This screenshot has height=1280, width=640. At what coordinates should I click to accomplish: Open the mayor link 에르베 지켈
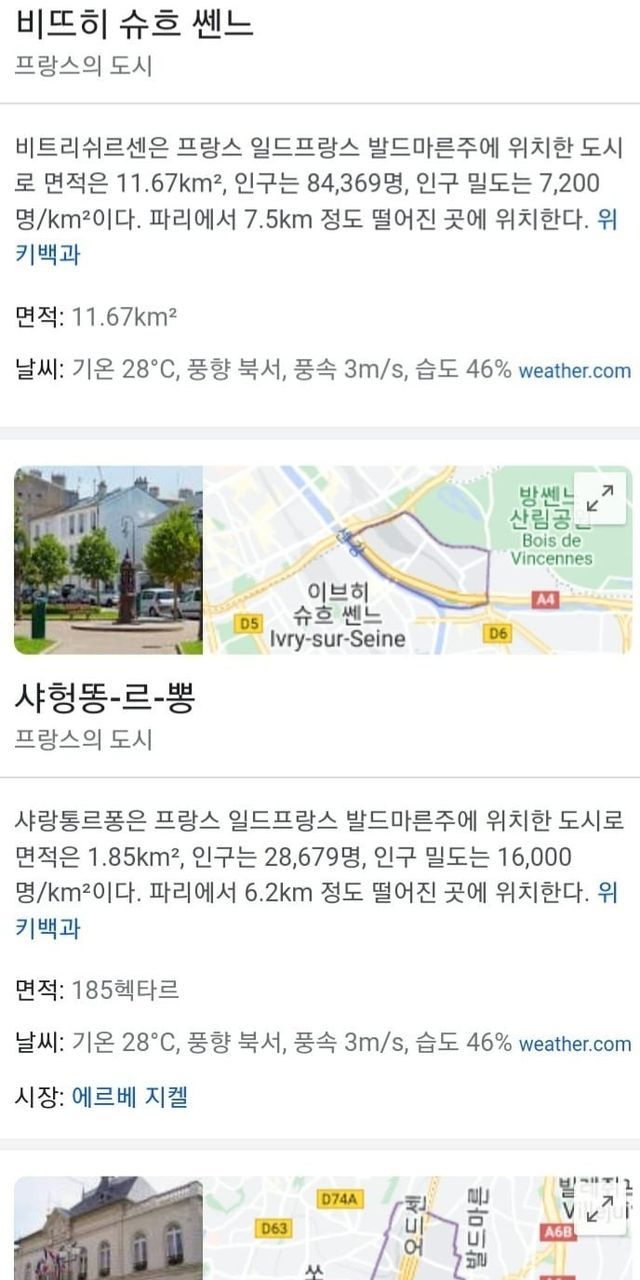[x=130, y=1097]
